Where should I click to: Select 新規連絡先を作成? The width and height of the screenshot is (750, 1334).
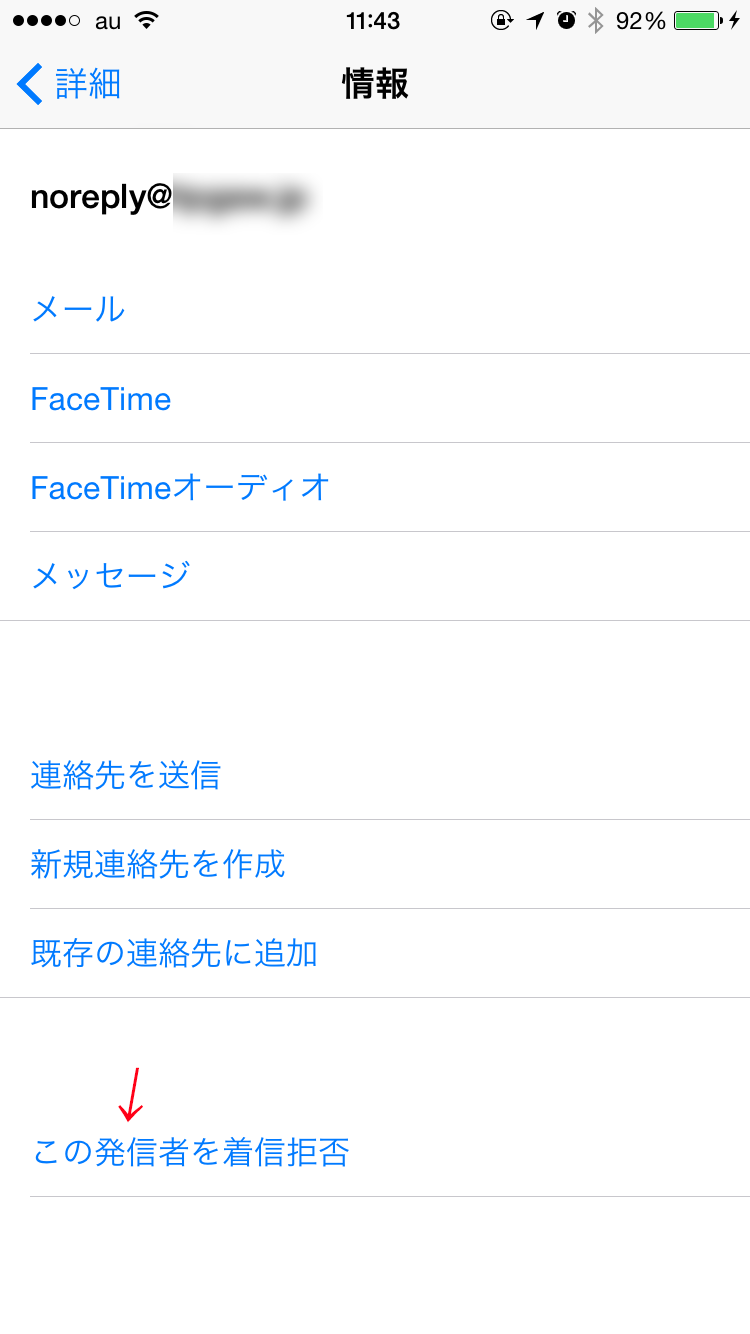(x=375, y=864)
